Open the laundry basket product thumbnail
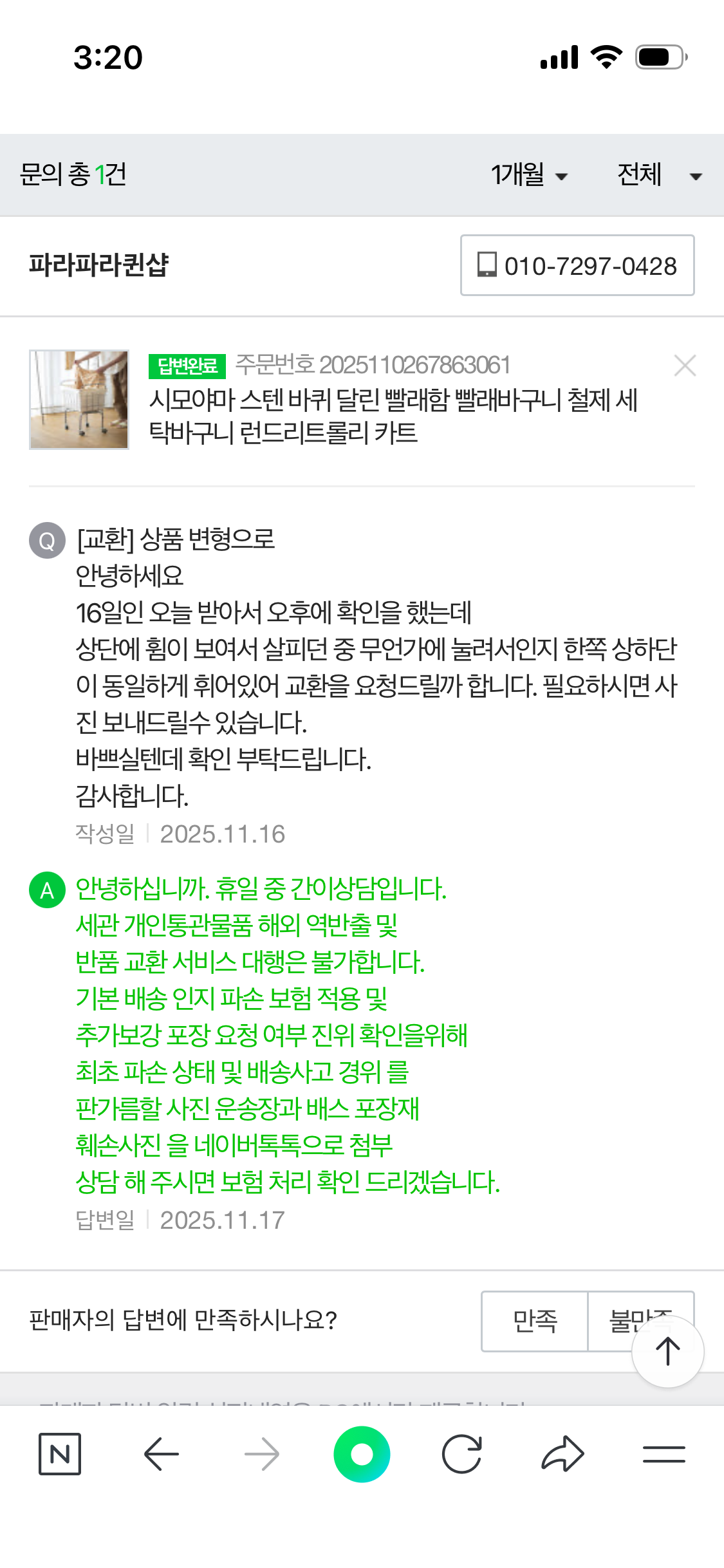This screenshot has width=724, height=1568. pyautogui.click(x=79, y=400)
